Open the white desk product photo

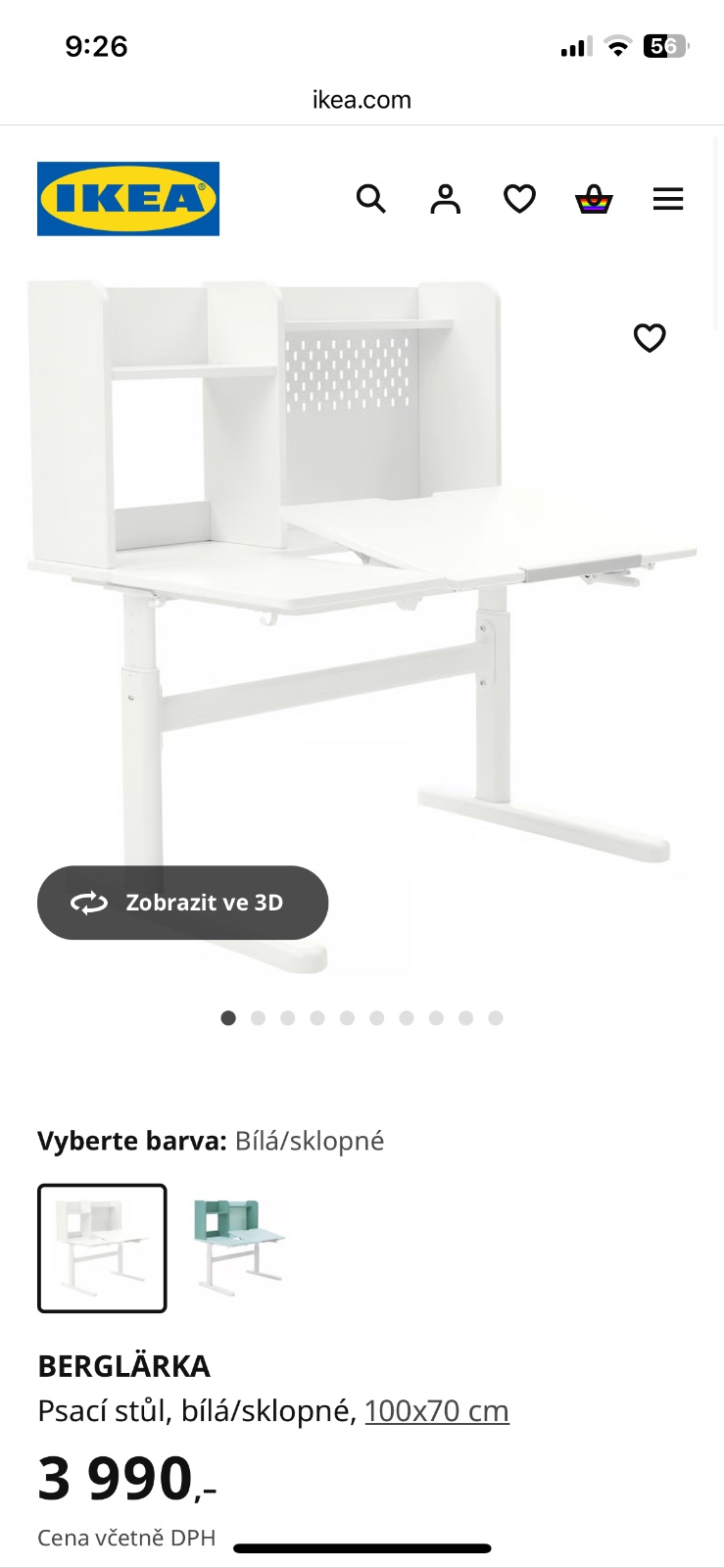[362, 608]
